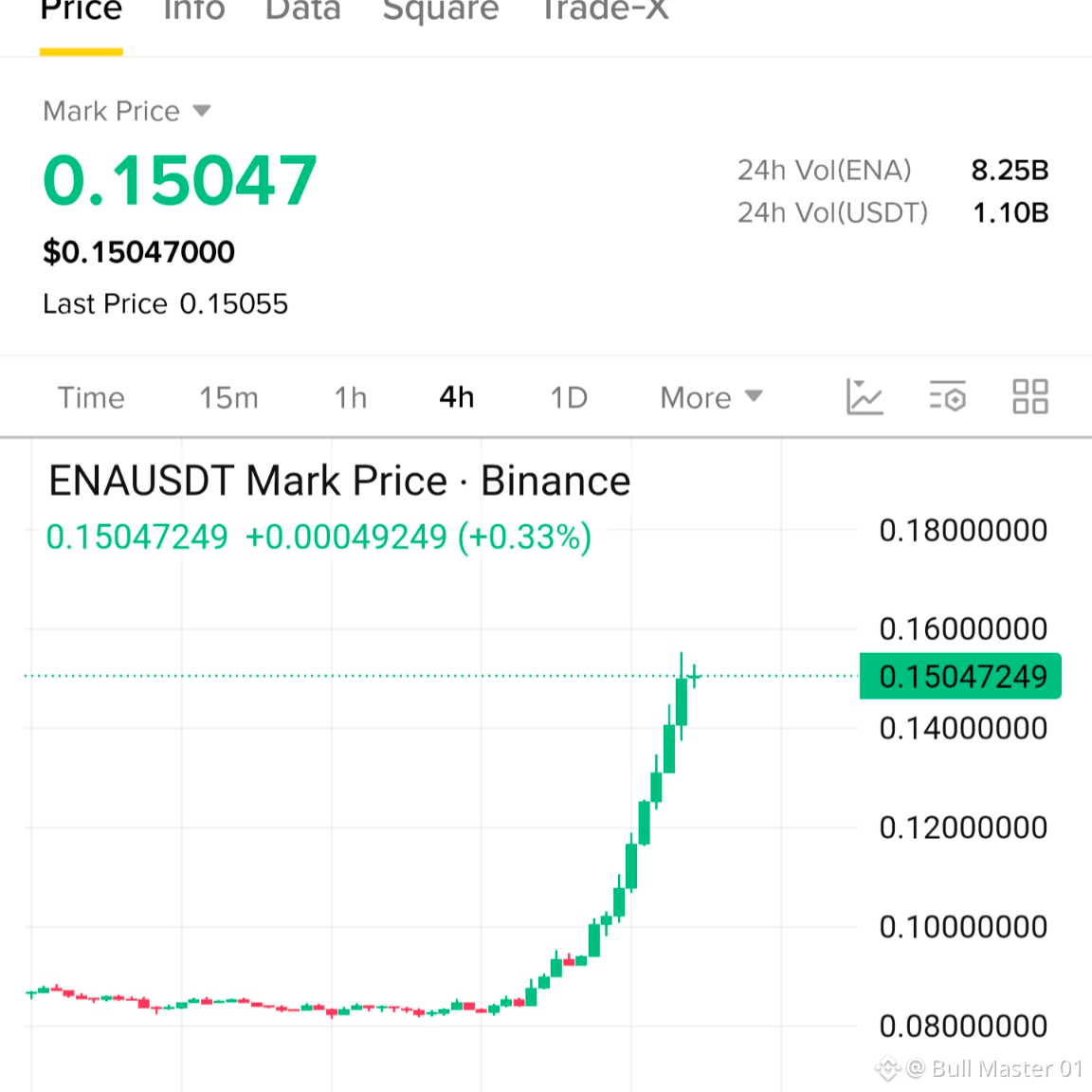Image resolution: width=1092 pixels, height=1092 pixels.
Task: Set chart interval to 1D
Action: (569, 398)
